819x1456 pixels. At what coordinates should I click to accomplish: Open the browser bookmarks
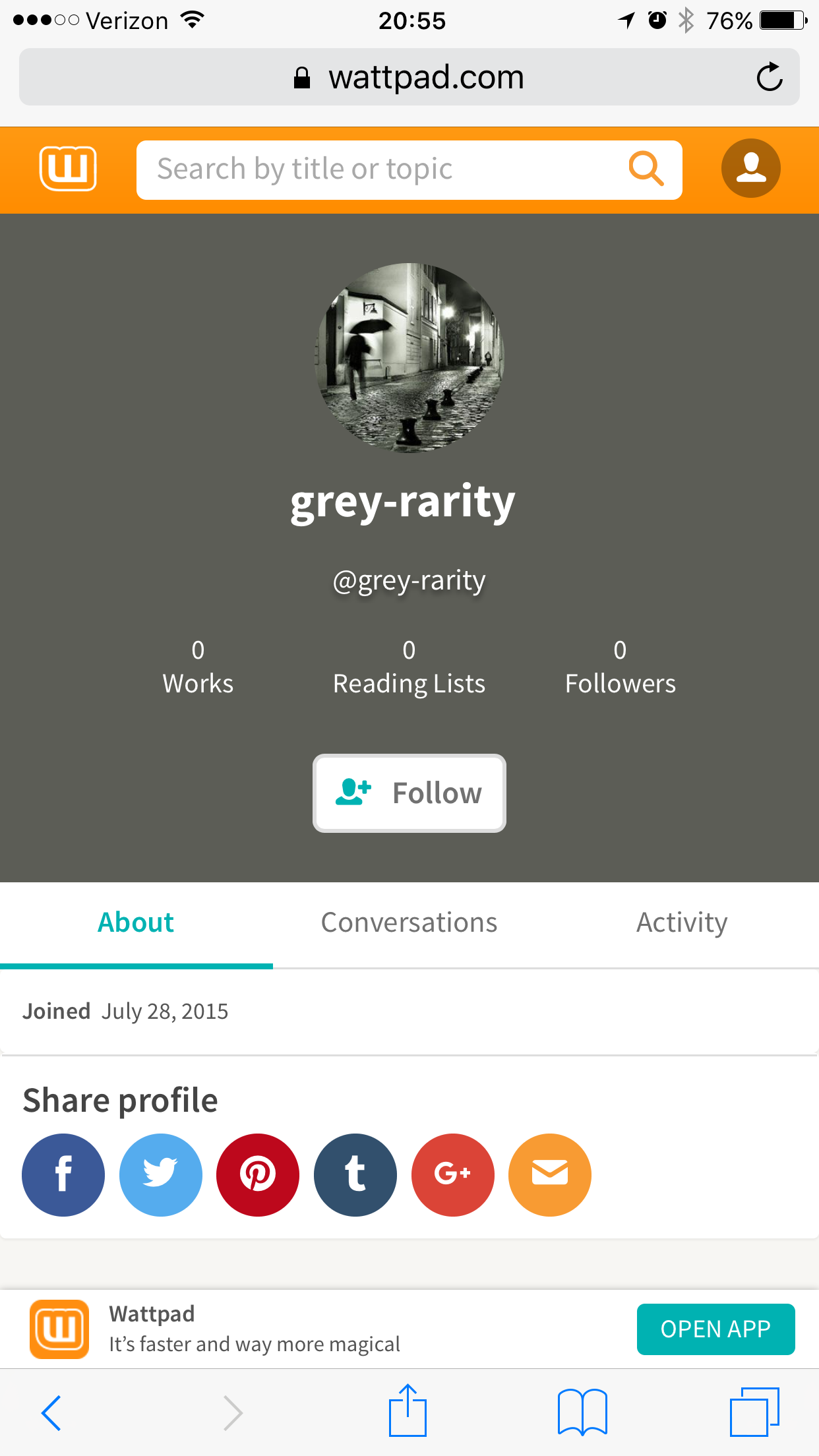coord(582,1412)
